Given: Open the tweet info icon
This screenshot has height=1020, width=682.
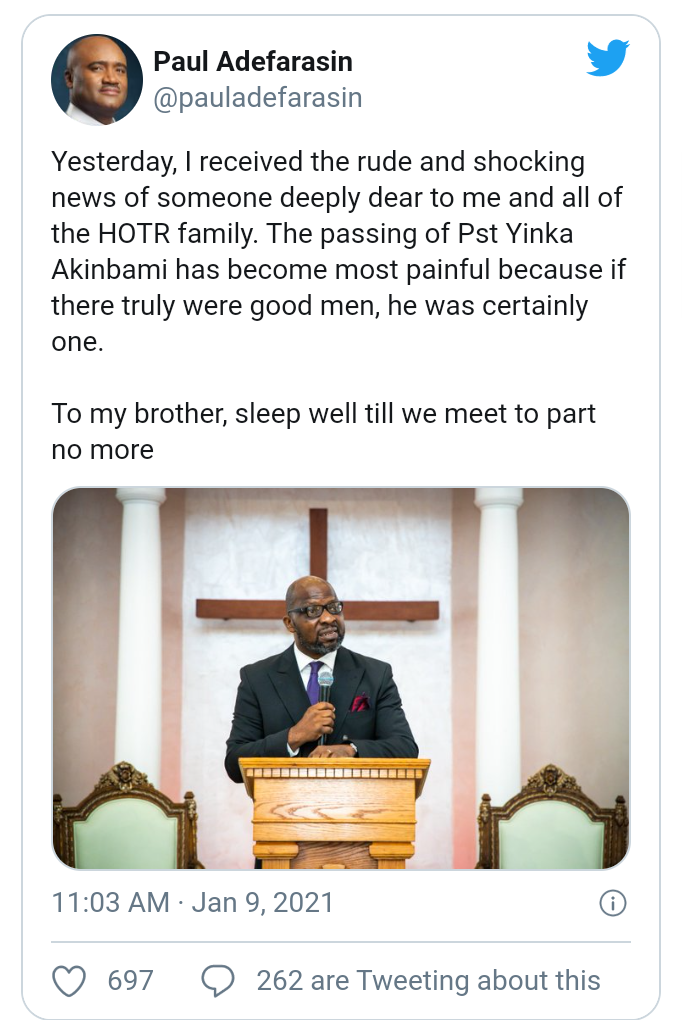Looking at the screenshot, I should (612, 903).
